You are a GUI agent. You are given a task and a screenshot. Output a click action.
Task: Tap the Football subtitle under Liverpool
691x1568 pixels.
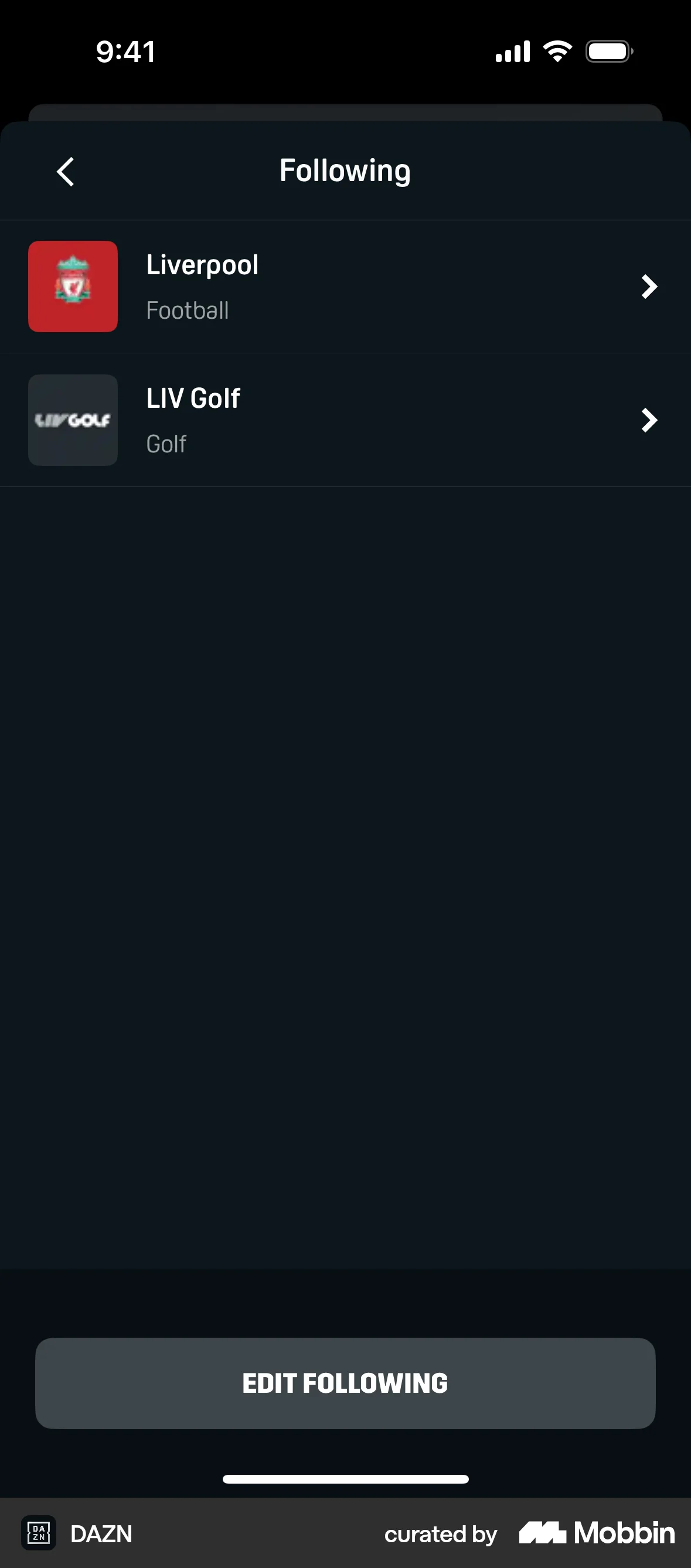pos(187,310)
